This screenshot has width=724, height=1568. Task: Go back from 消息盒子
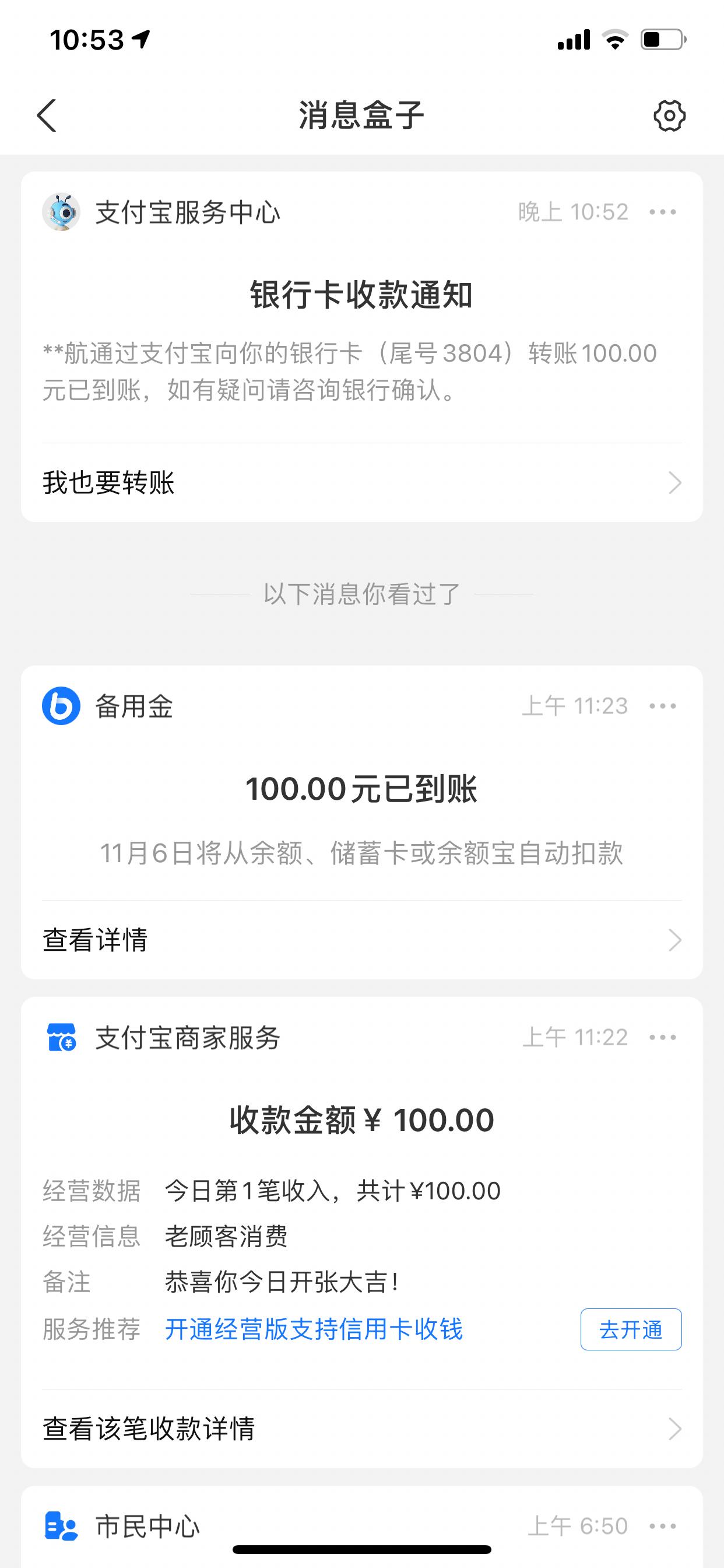(x=47, y=116)
